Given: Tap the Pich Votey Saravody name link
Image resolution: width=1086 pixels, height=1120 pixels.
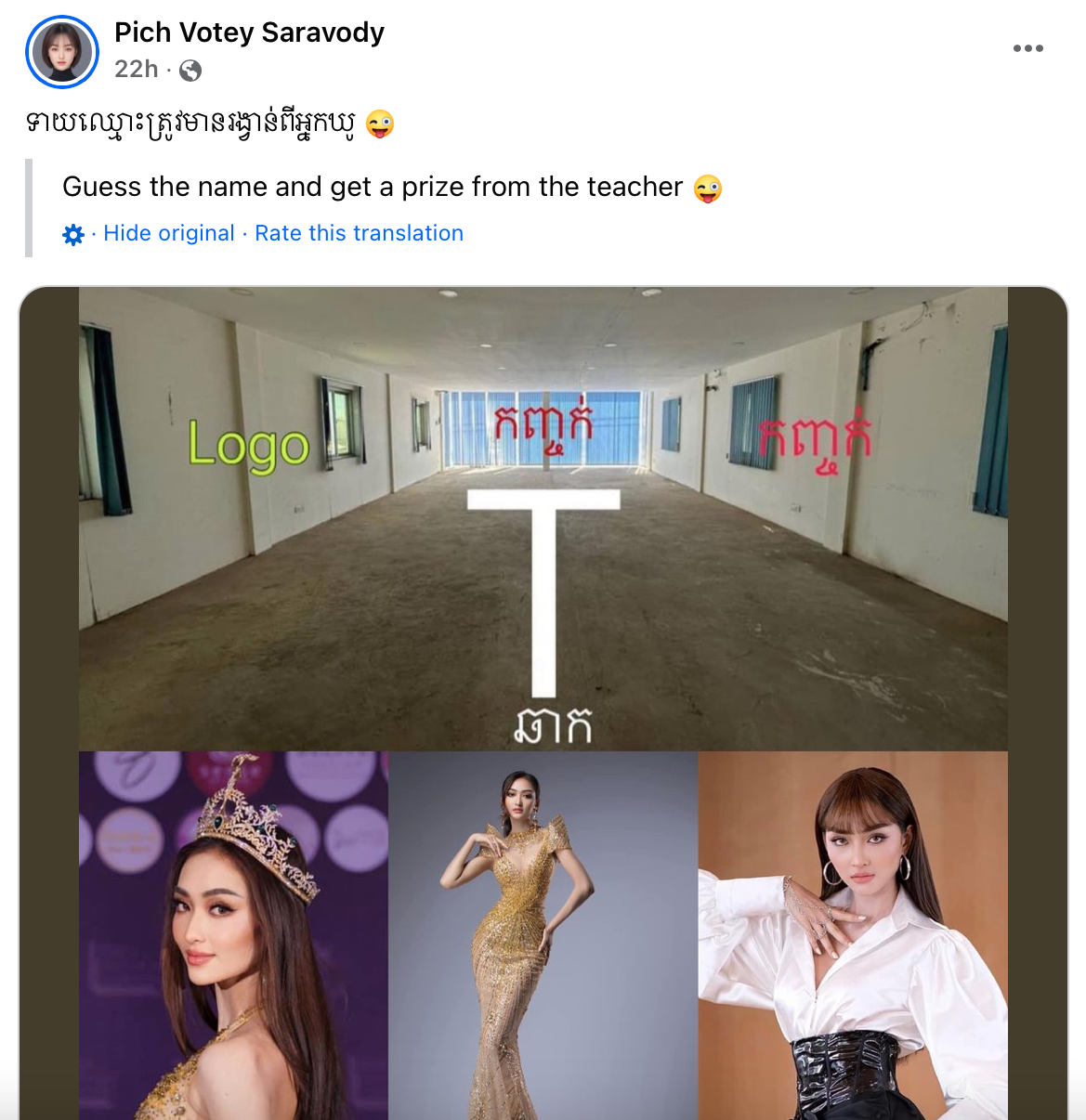Looking at the screenshot, I should pyautogui.click(x=249, y=33).
